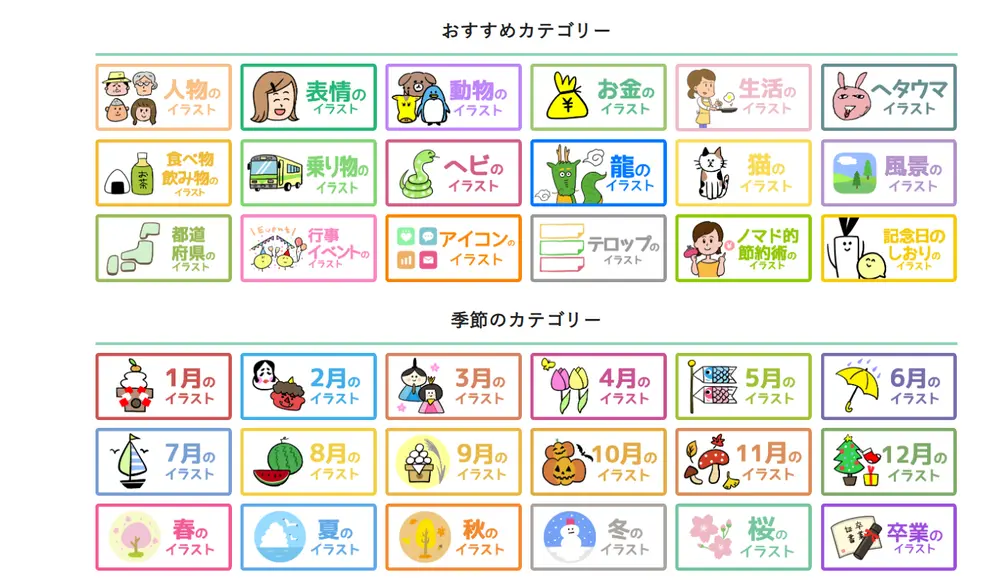Tap the 12月のイラスト tile
This screenshot has height=582, width=1000.
point(889,462)
